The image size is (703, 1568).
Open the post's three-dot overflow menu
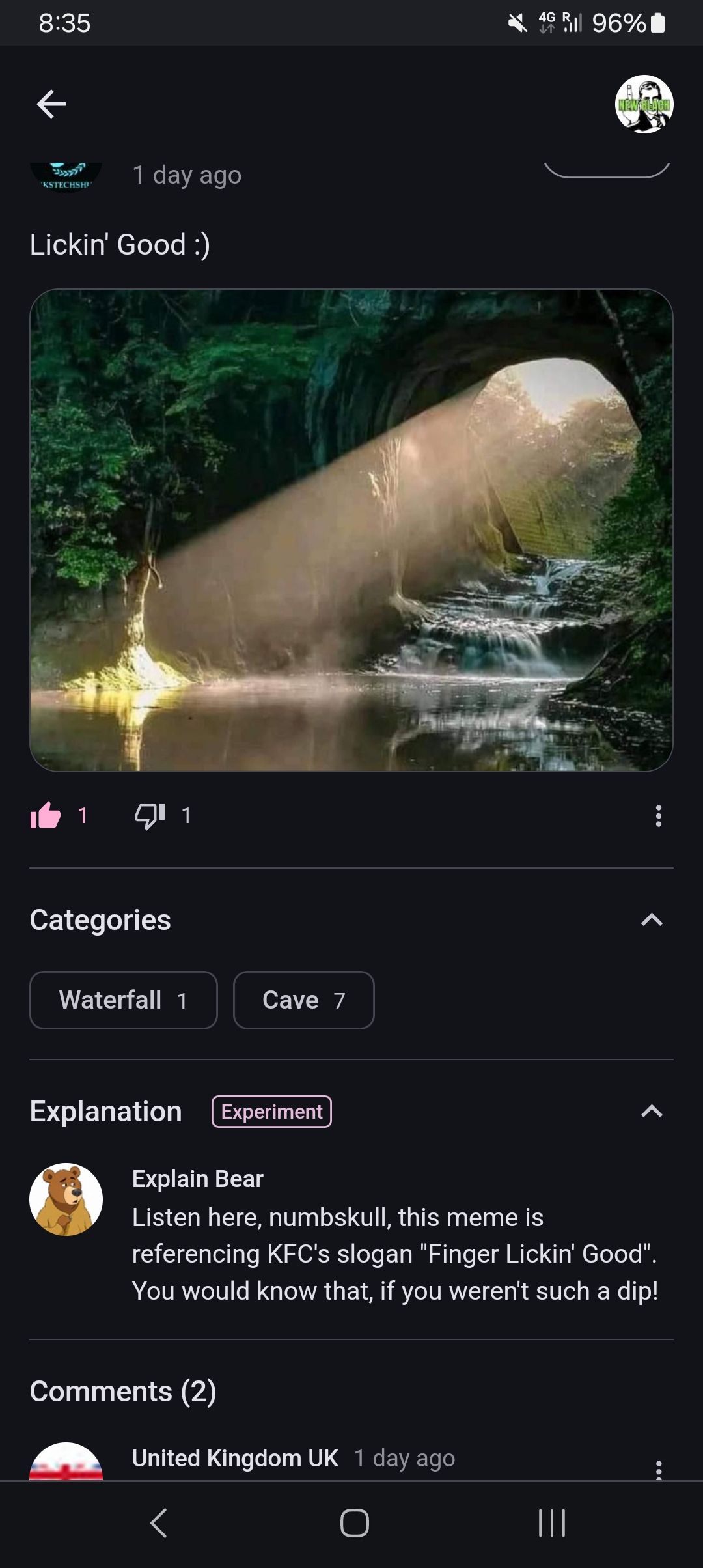coord(658,815)
